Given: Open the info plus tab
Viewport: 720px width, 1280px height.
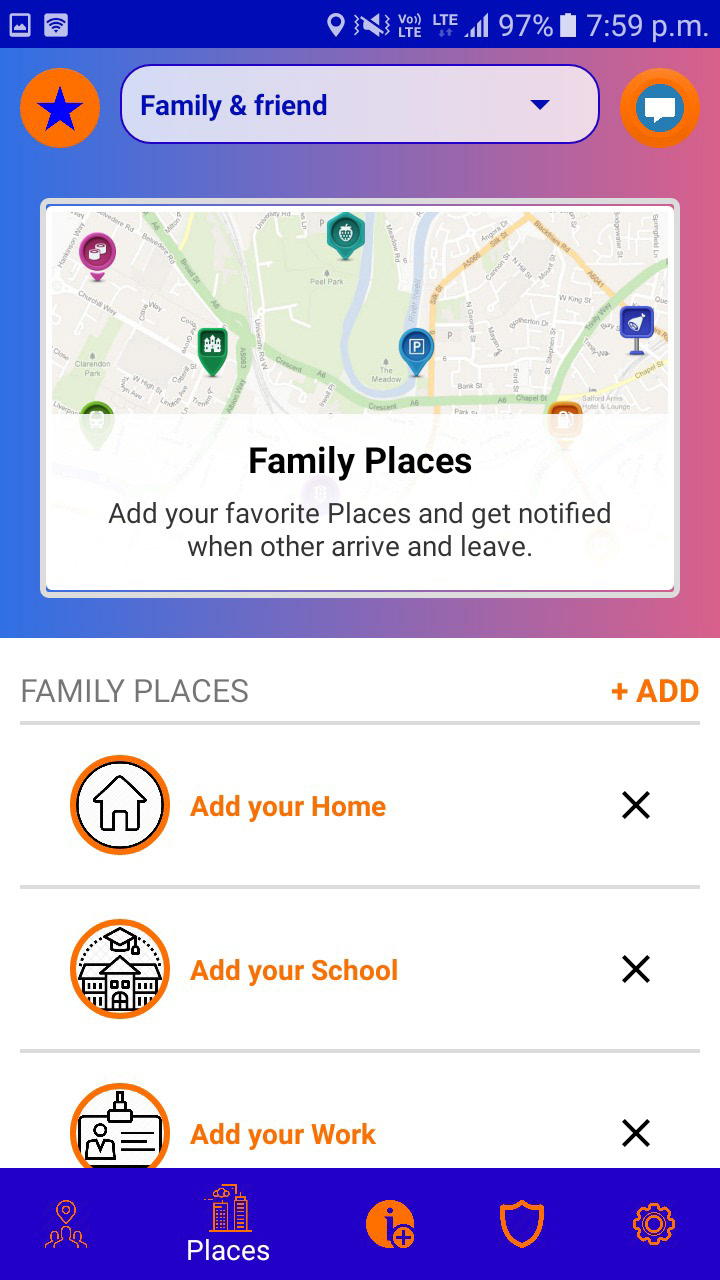Looking at the screenshot, I should [x=389, y=1224].
